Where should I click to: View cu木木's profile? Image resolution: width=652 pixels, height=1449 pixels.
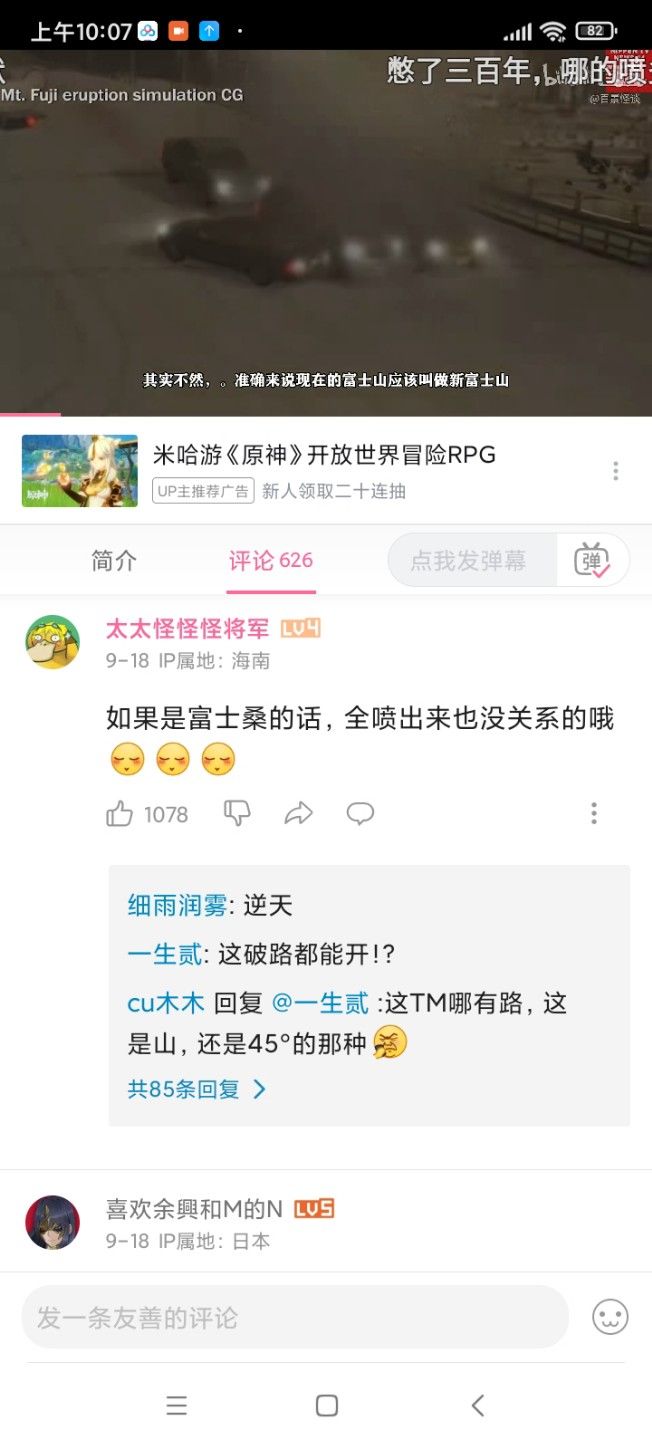pos(164,1003)
